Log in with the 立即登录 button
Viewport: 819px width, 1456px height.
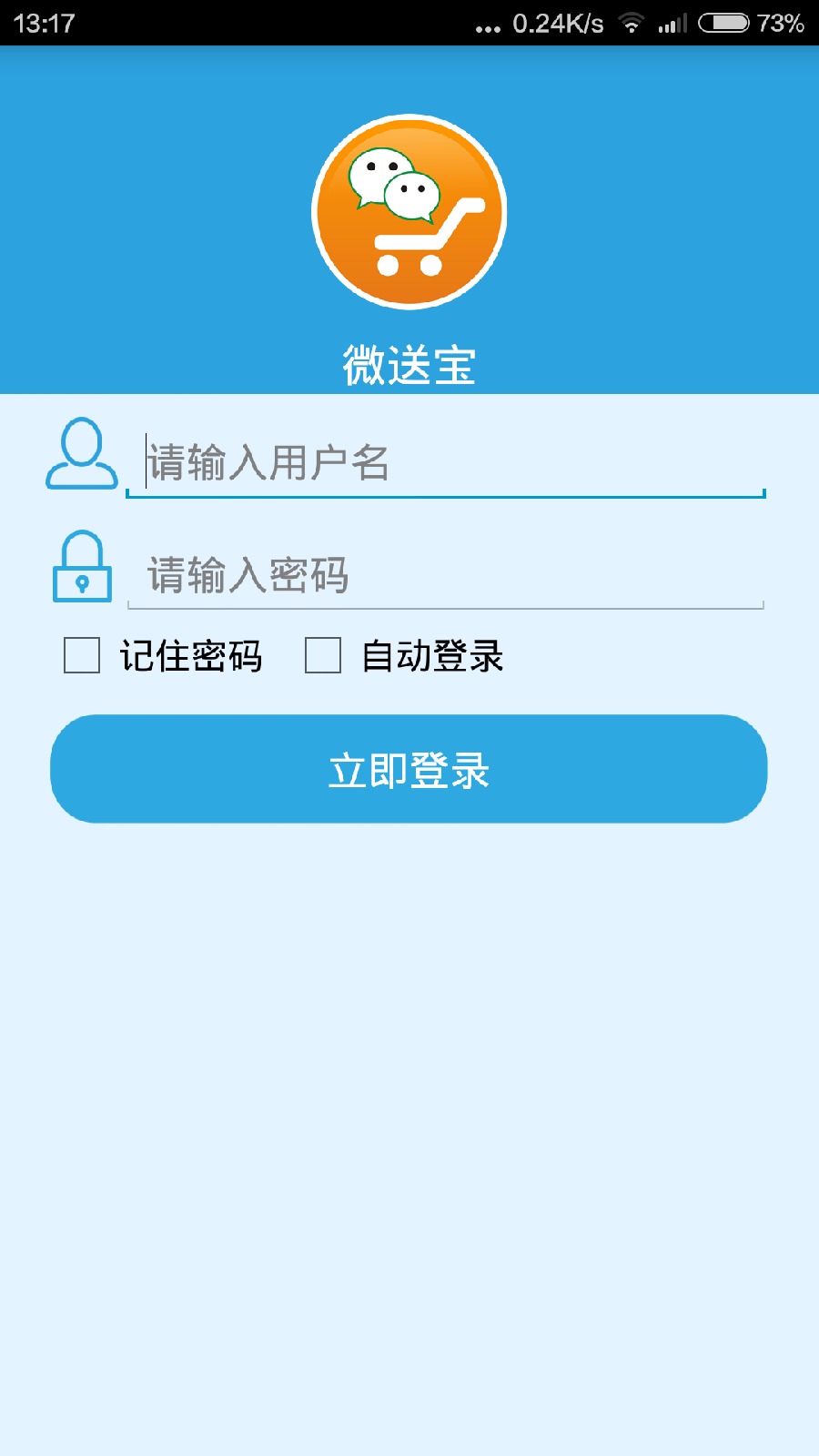(409, 769)
